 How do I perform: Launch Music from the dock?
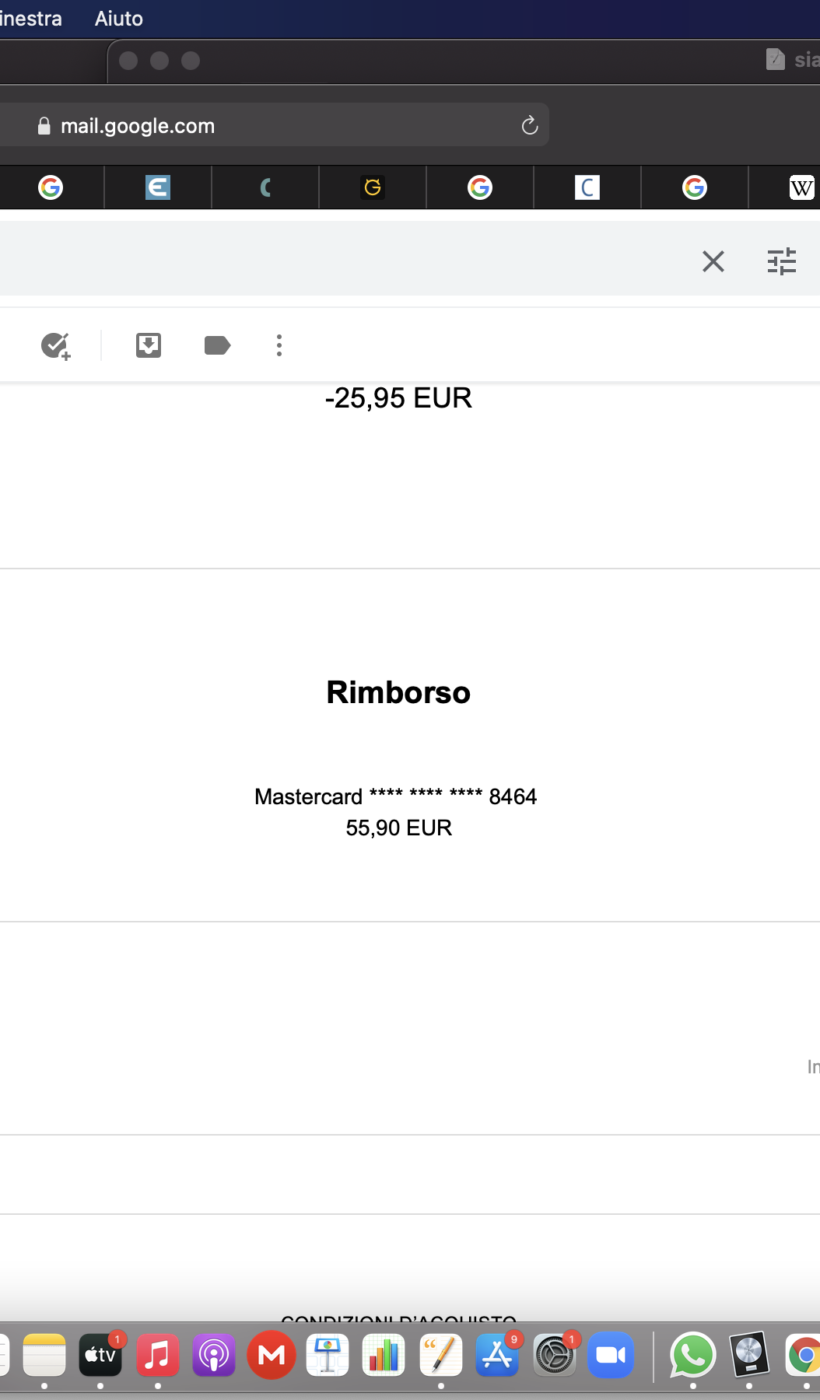click(x=157, y=1356)
